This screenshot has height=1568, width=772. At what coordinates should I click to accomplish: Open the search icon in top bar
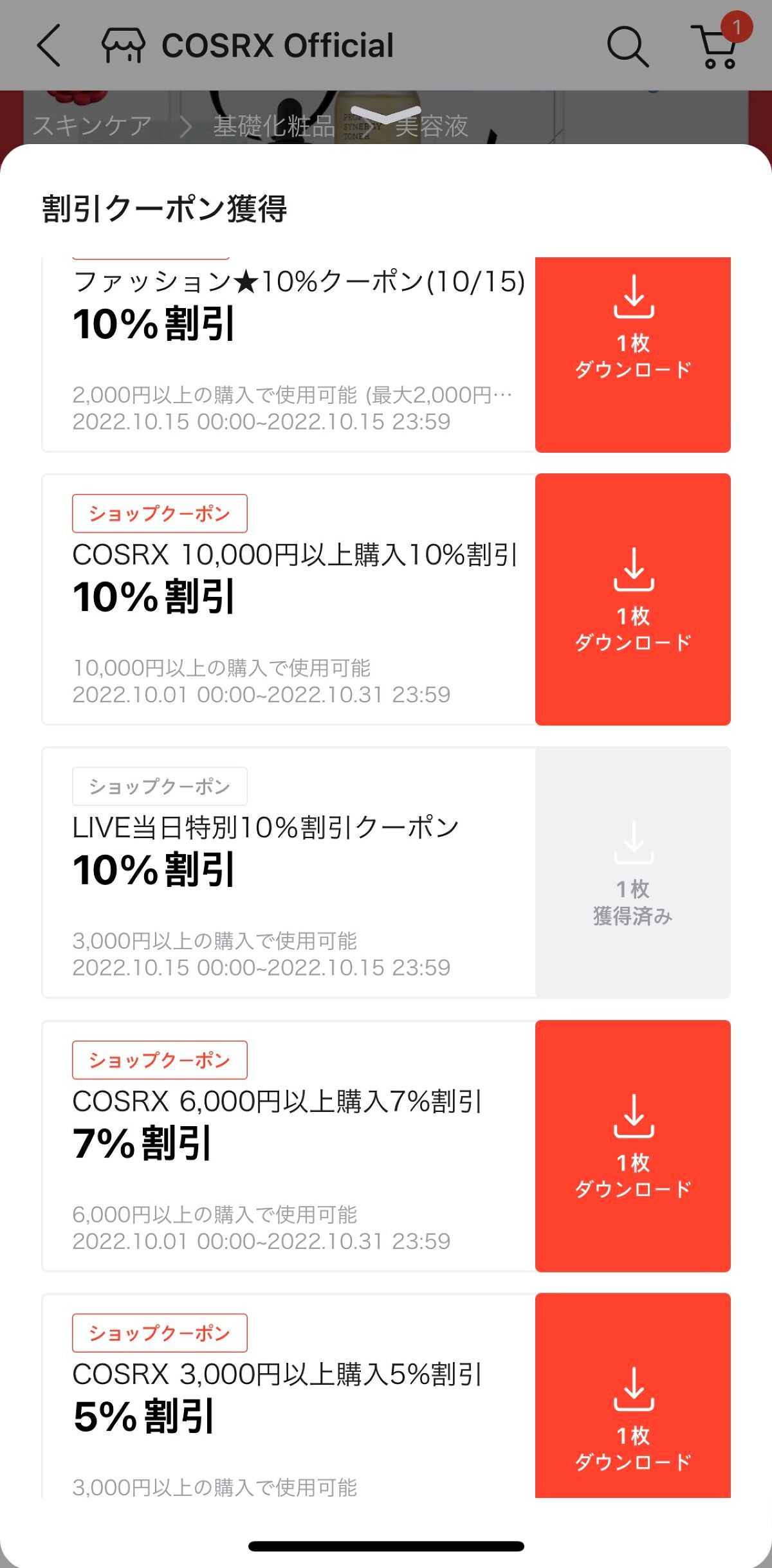[627, 46]
